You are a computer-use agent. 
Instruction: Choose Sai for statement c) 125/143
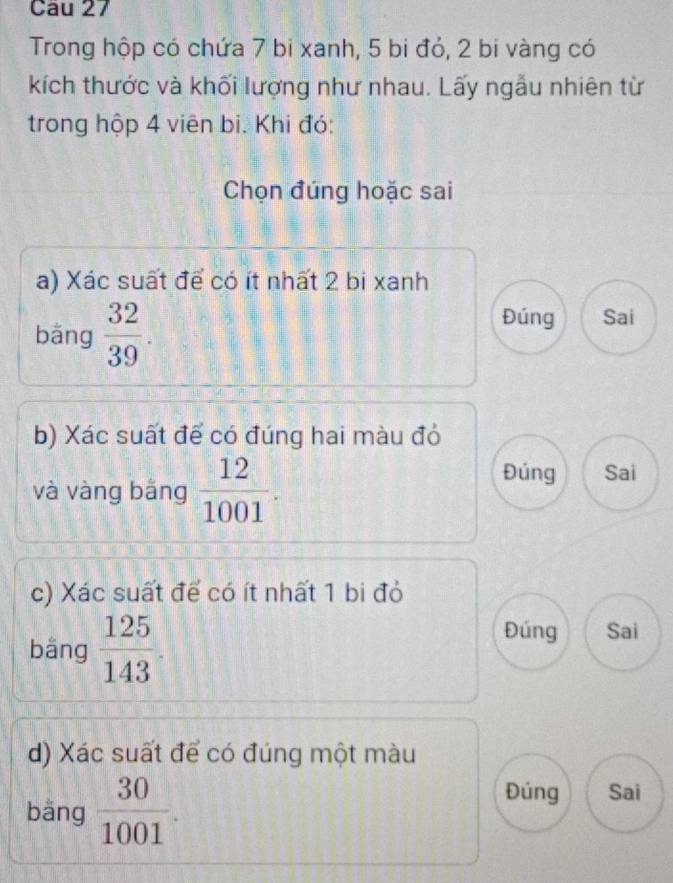(x=619, y=631)
